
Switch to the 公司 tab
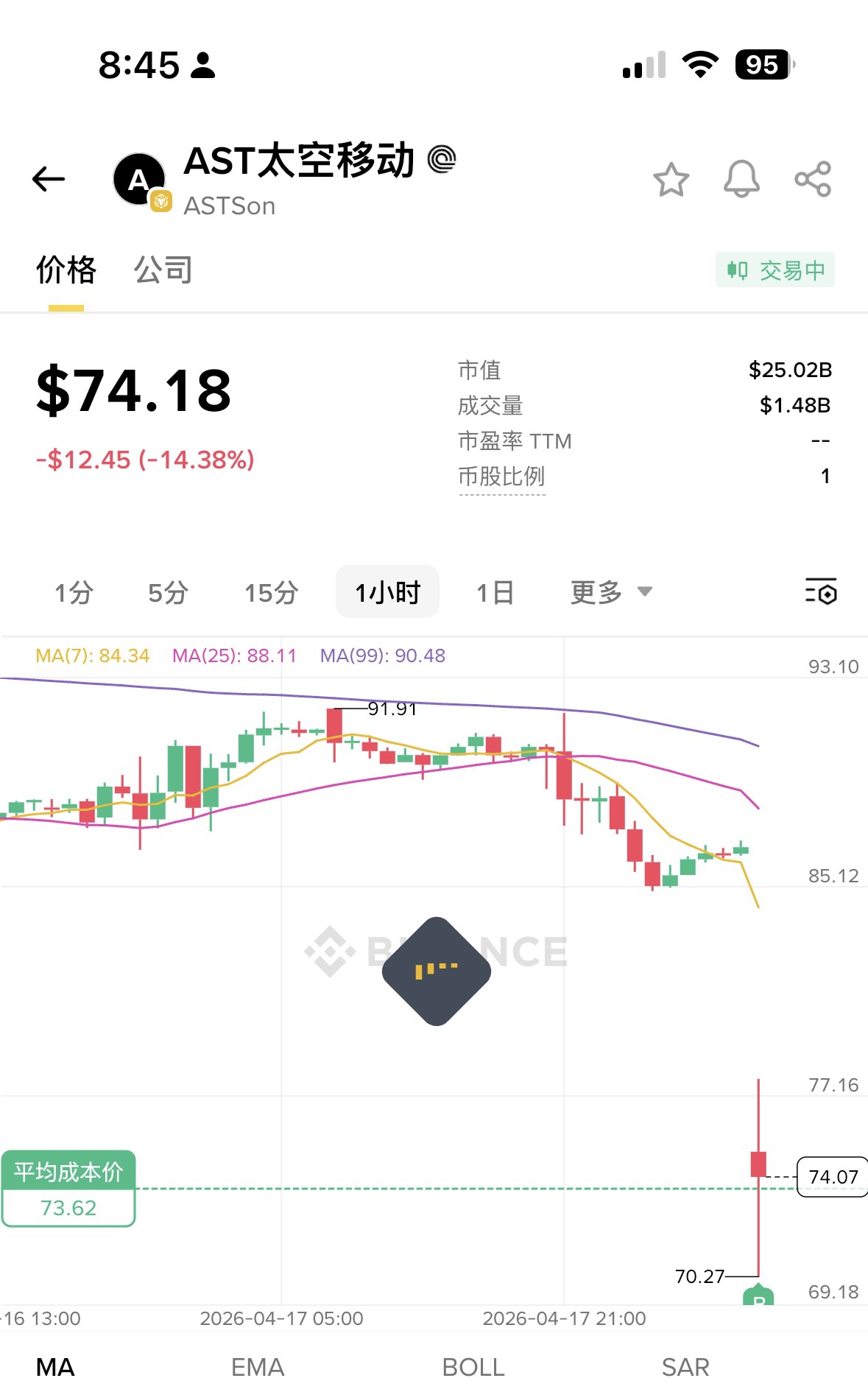tap(163, 270)
